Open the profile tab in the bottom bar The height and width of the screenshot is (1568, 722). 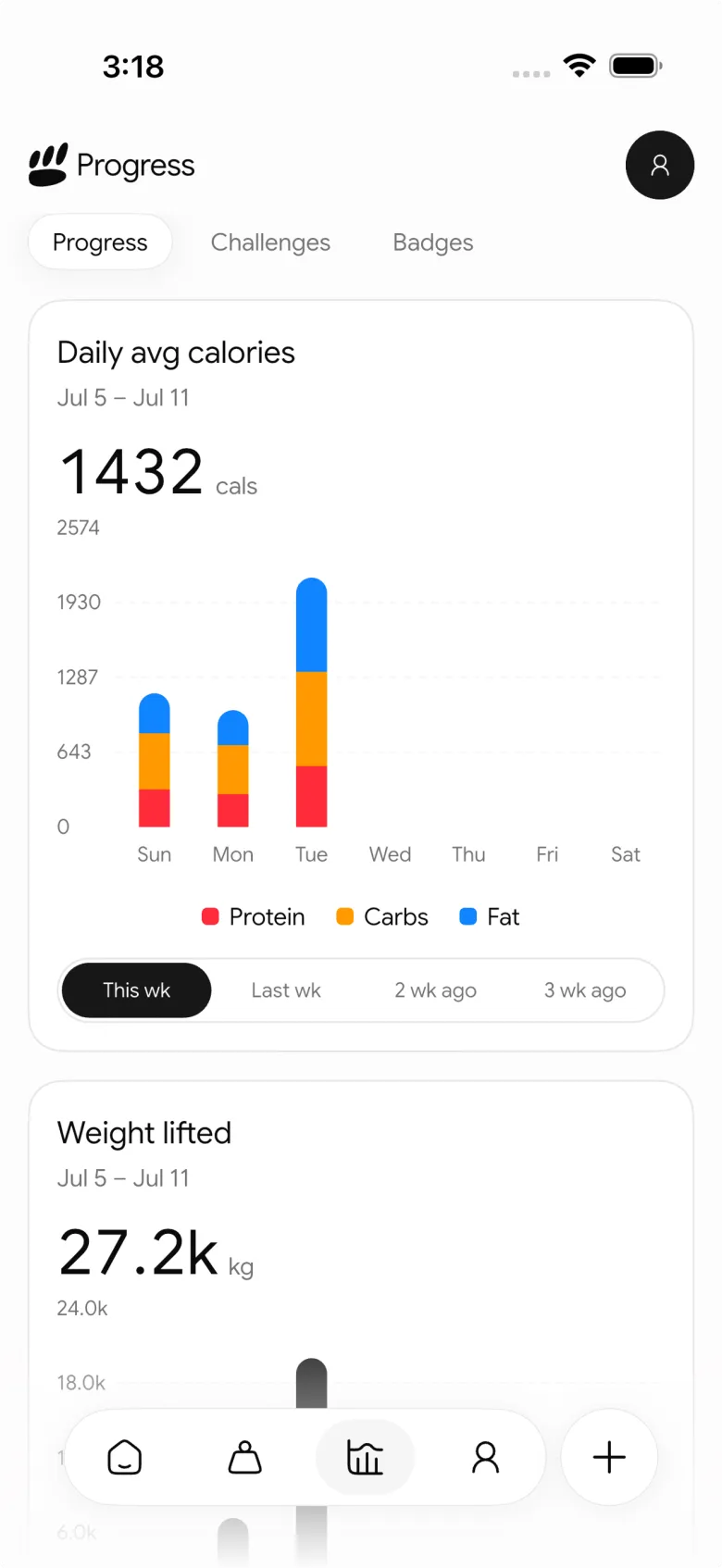coord(486,1457)
